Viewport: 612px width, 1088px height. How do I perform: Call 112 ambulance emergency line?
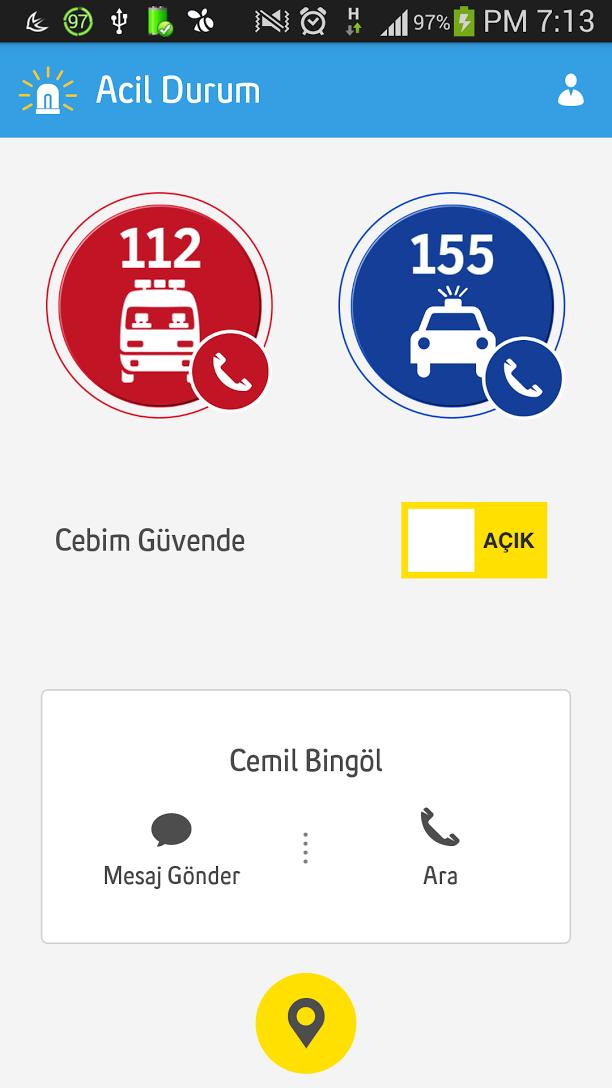[160, 304]
